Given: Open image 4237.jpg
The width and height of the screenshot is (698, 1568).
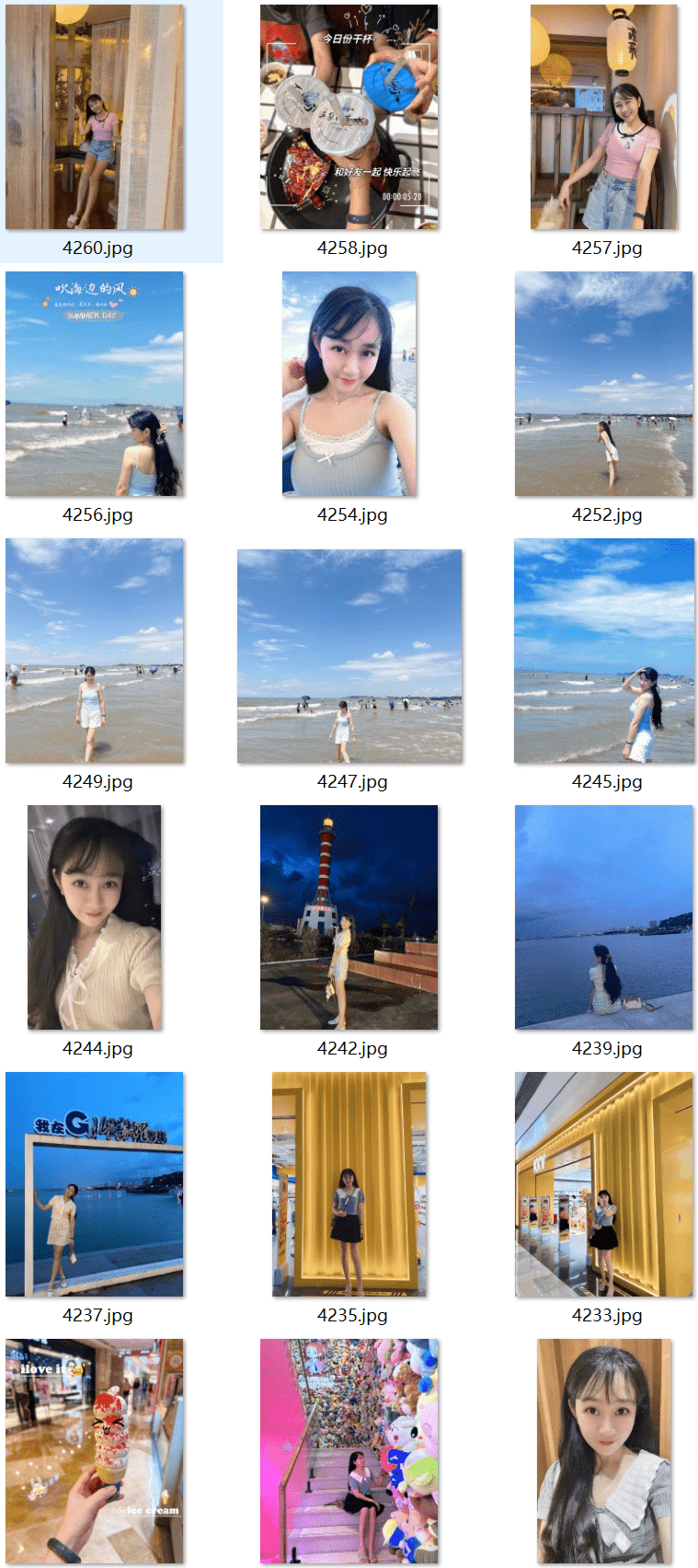Looking at the screenshot, I should (95, 1184).
